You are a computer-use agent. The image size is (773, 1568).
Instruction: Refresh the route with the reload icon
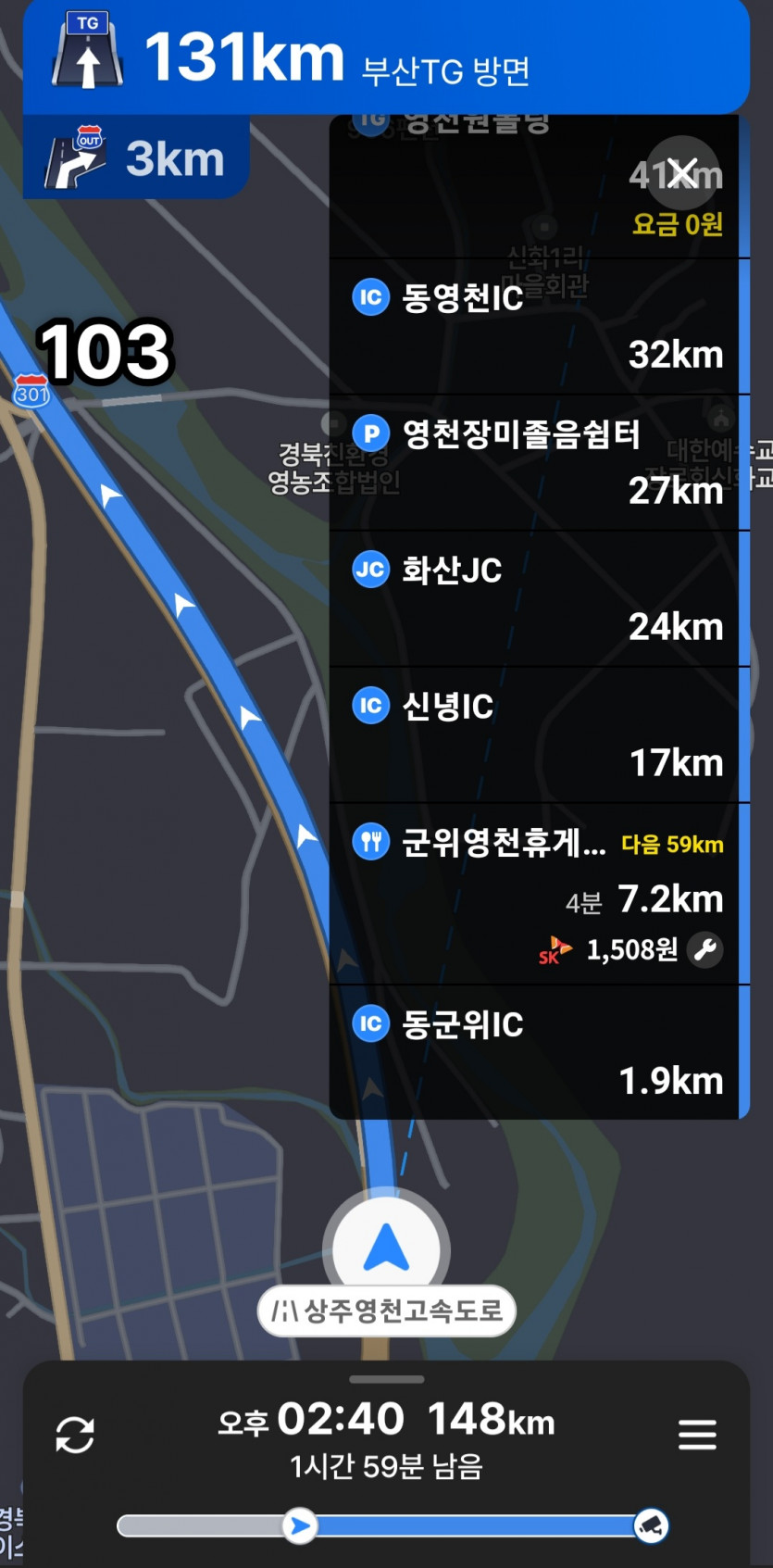(x=75, y=1435)
